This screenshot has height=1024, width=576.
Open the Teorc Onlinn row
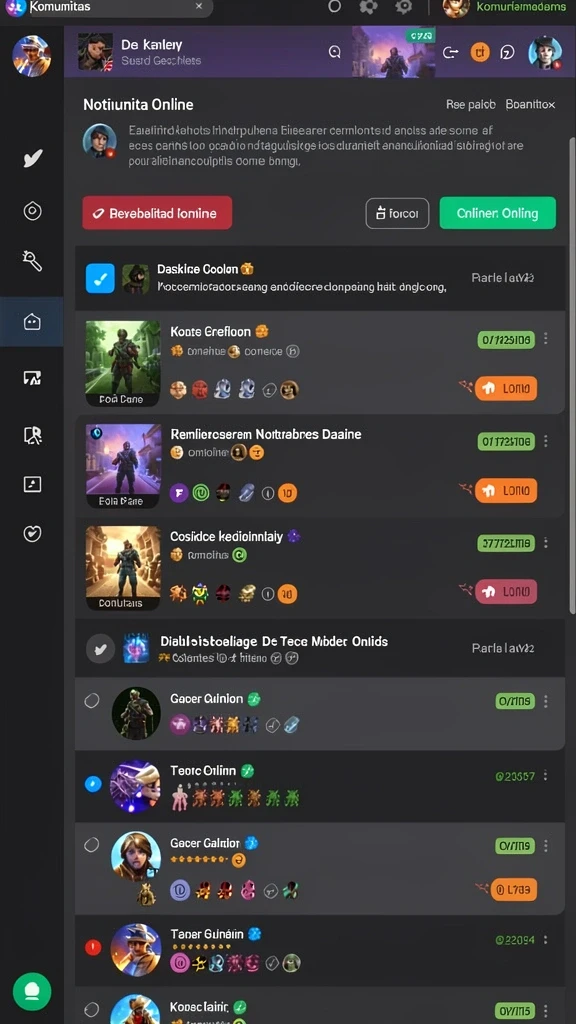point(320,786)
